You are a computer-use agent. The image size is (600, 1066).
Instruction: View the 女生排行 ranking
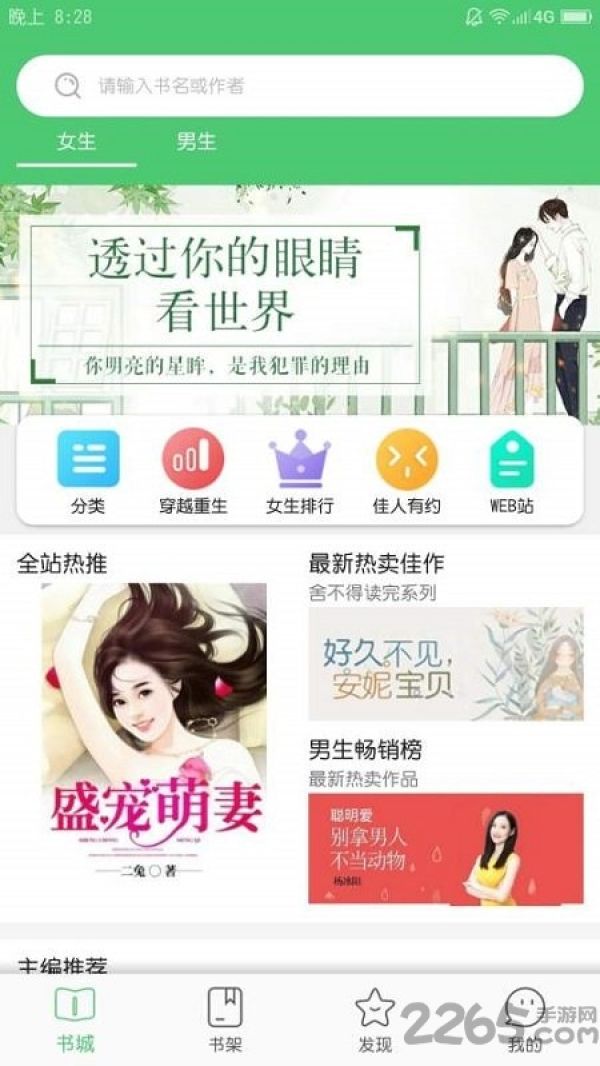click(300, 472)
